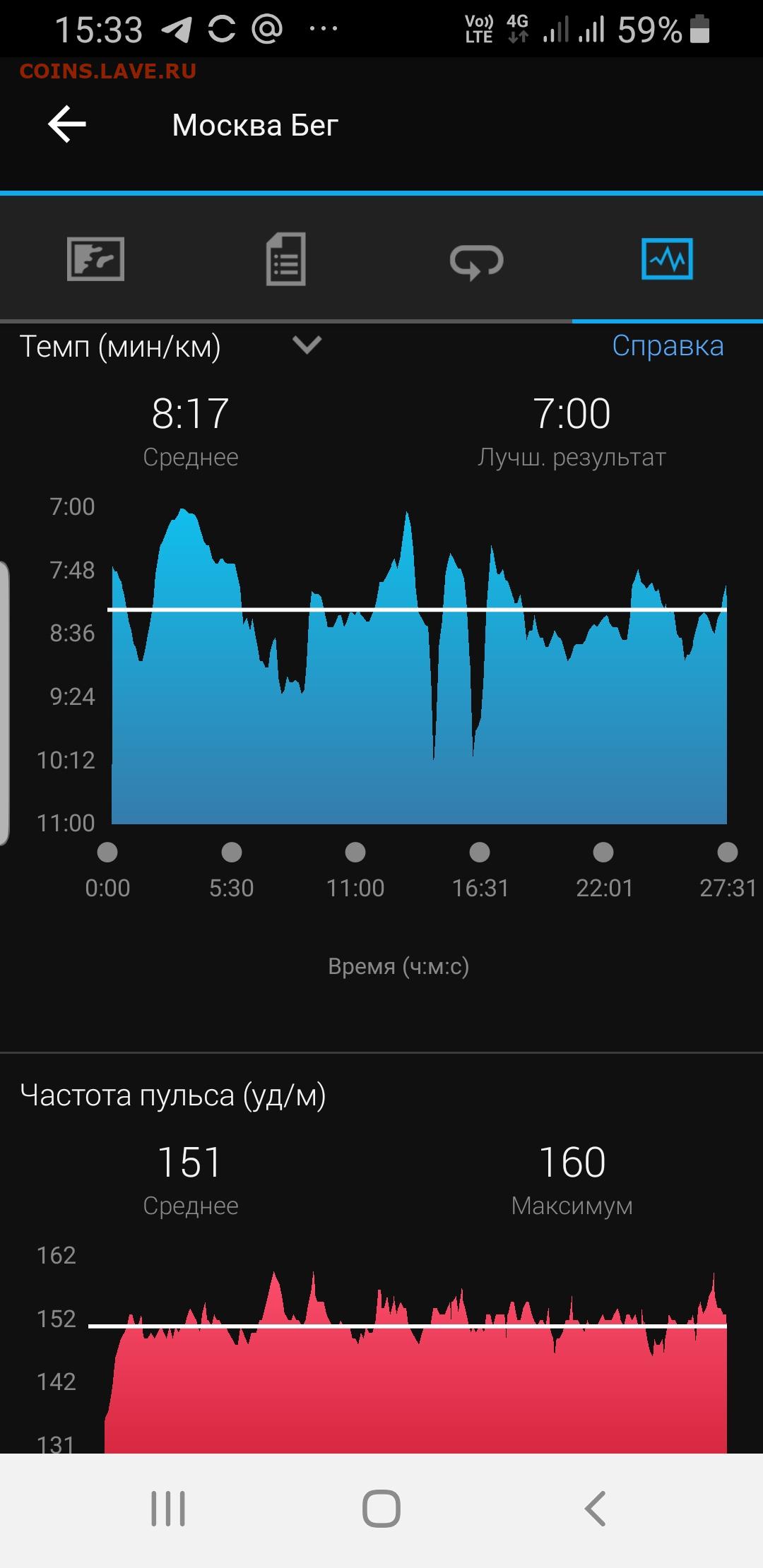This screenshot has width=763, height=1568.
Task: Select the charts tab
Action: (667, 259)
